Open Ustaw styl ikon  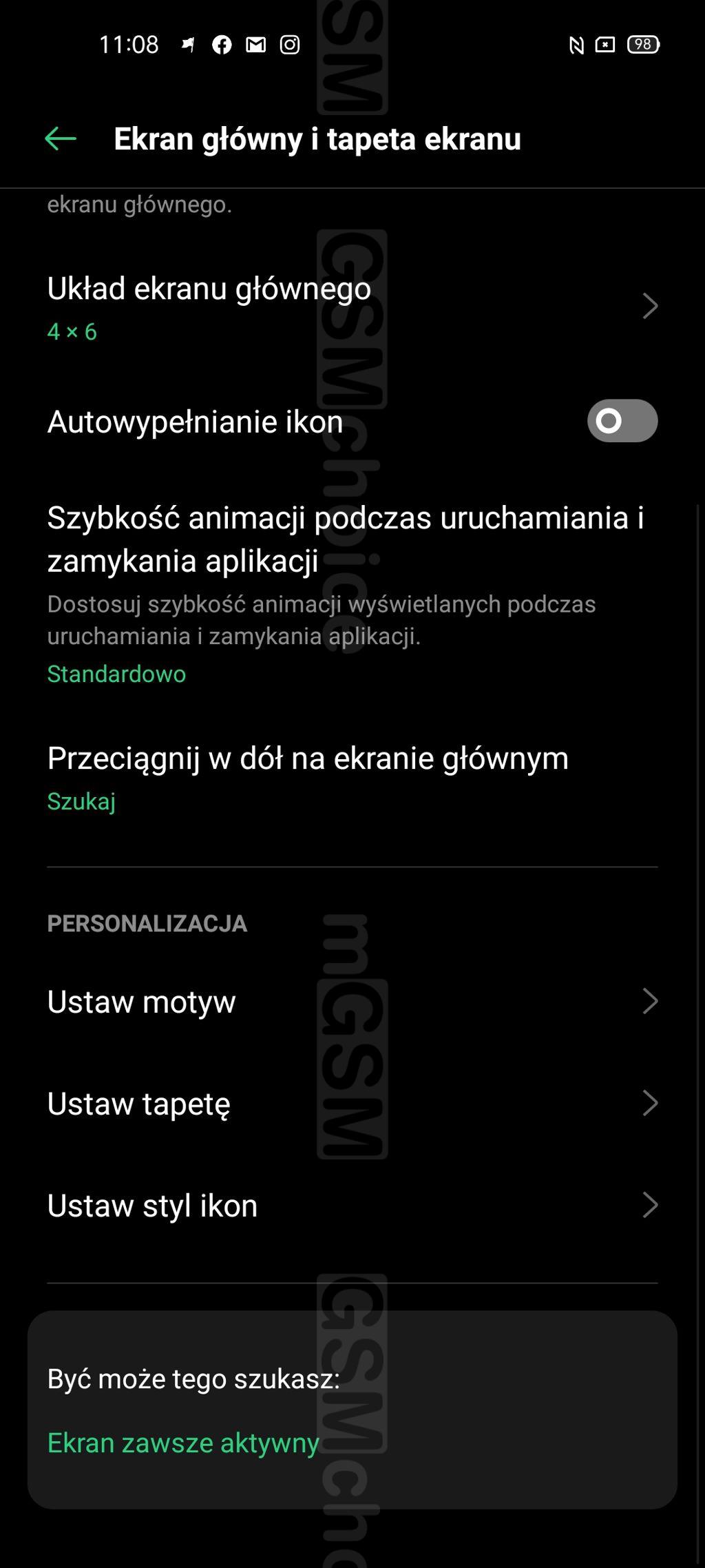[352, 1205]
